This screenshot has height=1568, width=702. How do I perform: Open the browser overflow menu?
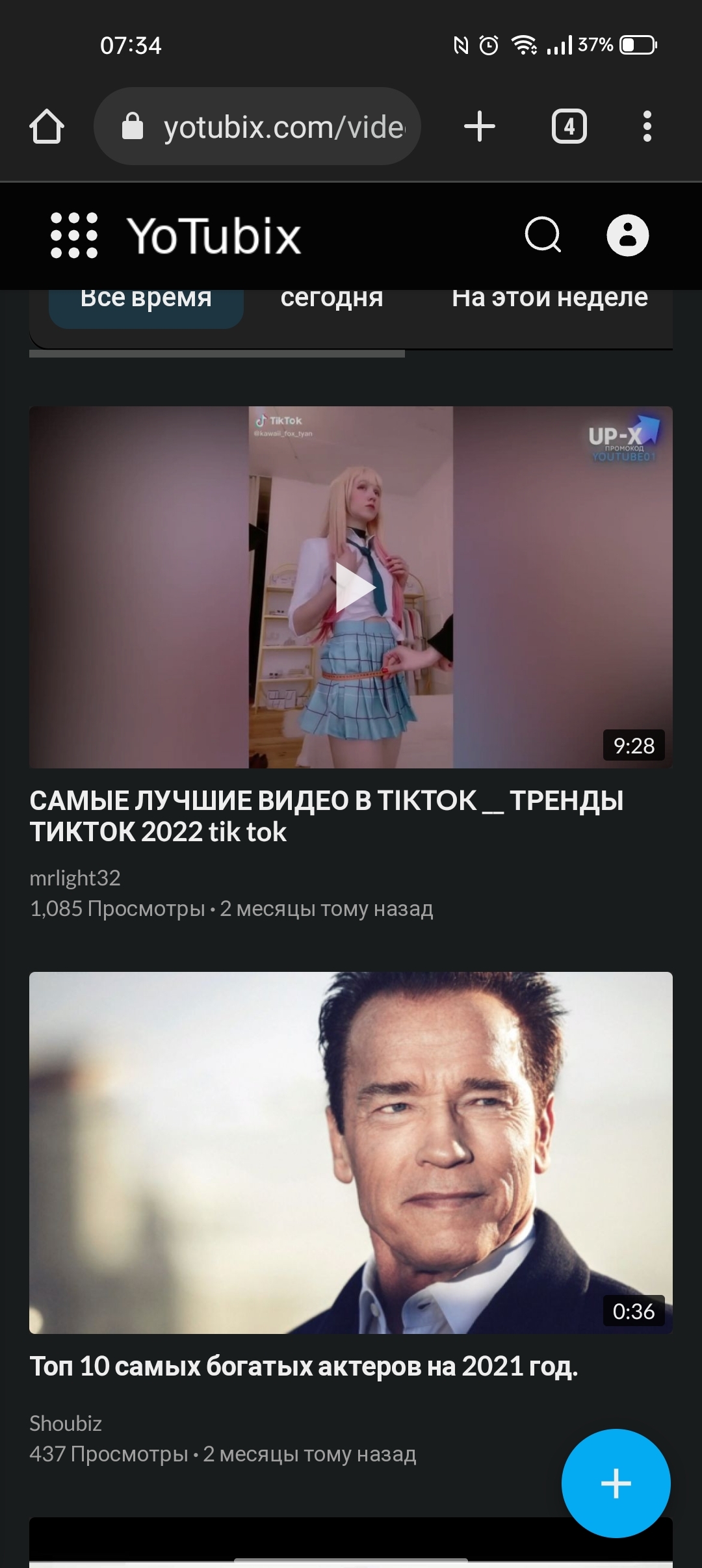click(x=647, y=126)
